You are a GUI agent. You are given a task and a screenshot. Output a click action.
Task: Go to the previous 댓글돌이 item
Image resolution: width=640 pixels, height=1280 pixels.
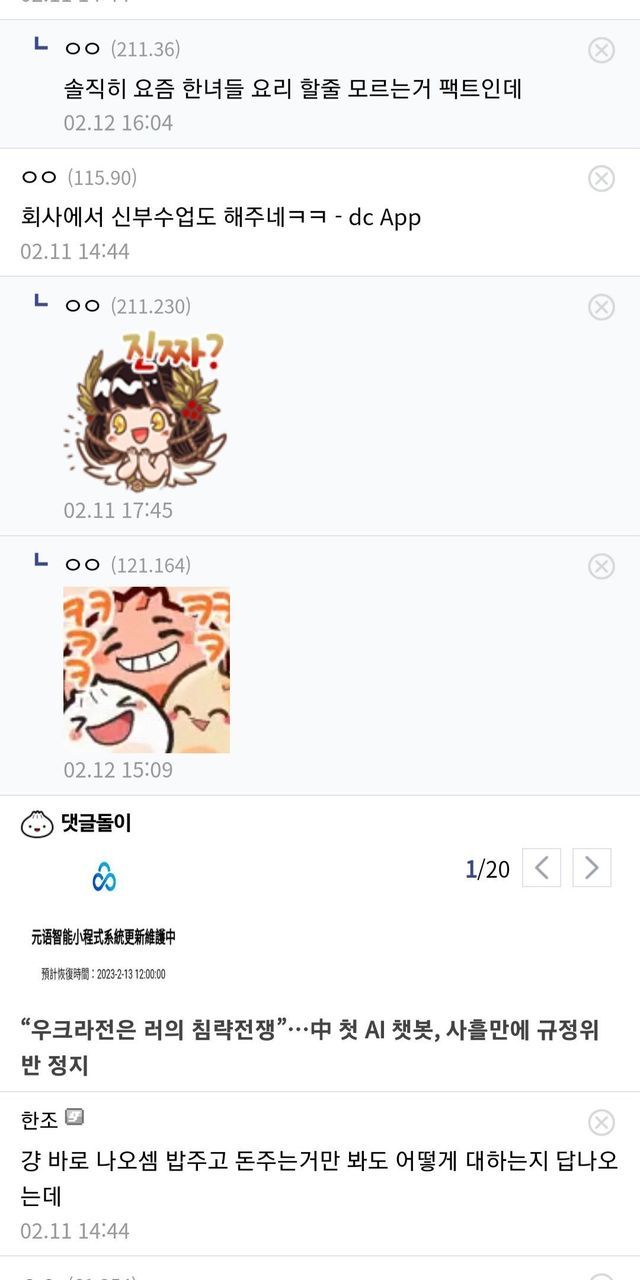[x=541, y=868]
